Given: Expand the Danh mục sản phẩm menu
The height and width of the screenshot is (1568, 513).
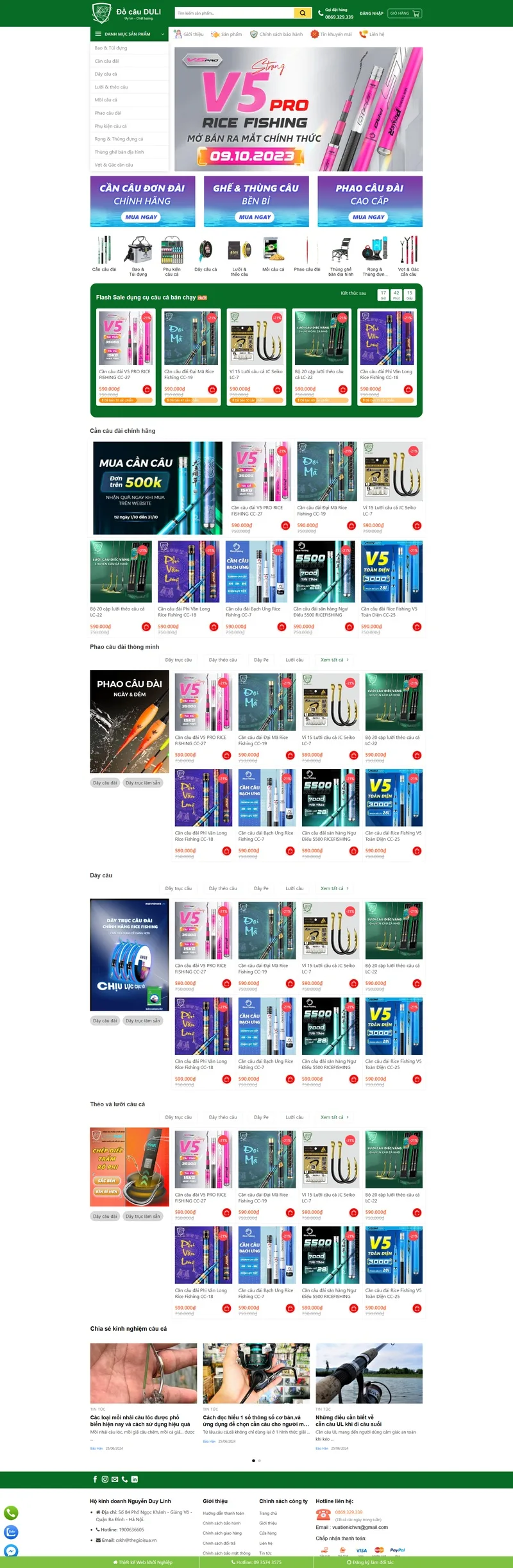Looking at the screenshot, I should point(129,34).
